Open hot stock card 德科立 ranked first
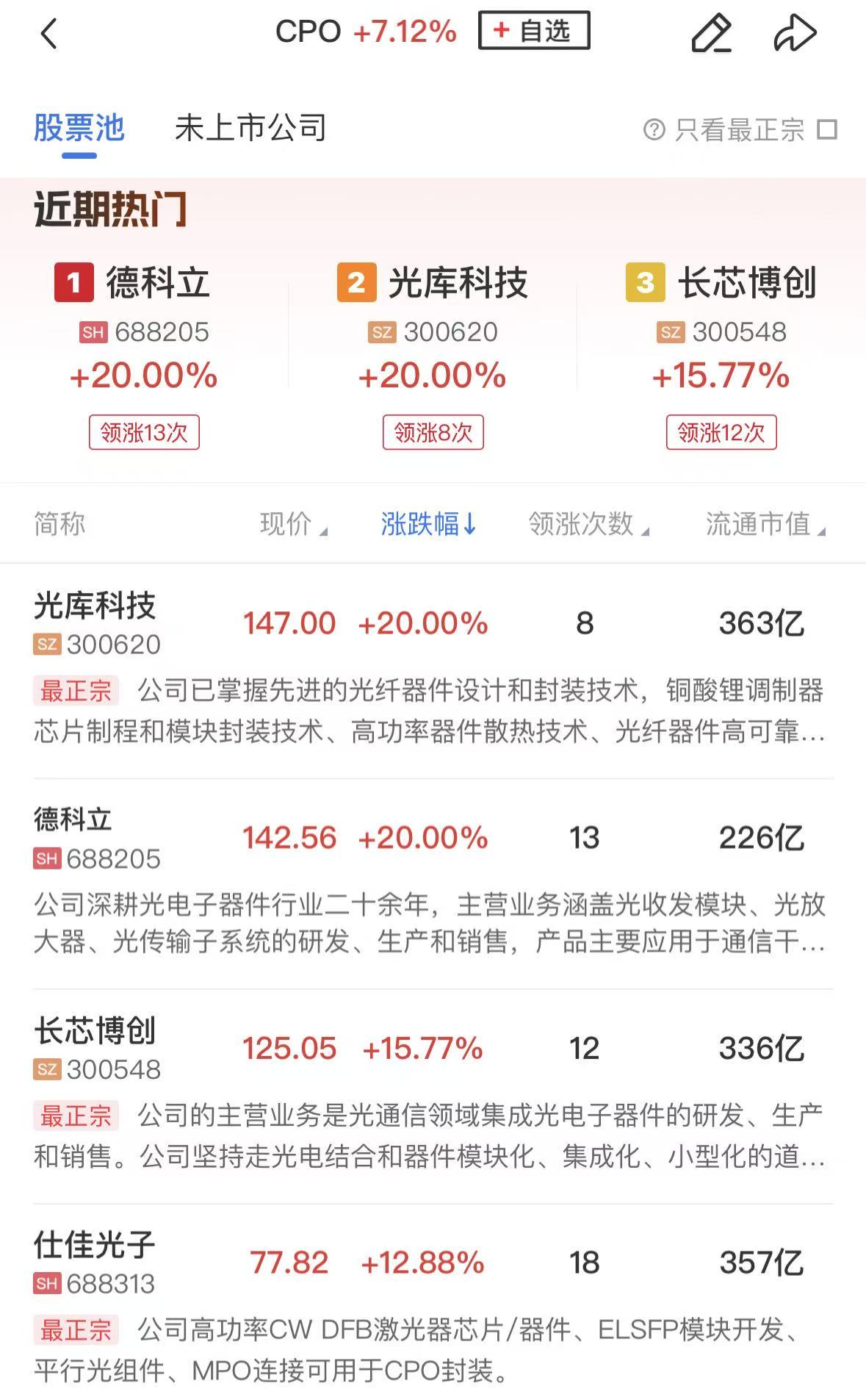The image size is (866, 1400). click(x=144, y=354)
